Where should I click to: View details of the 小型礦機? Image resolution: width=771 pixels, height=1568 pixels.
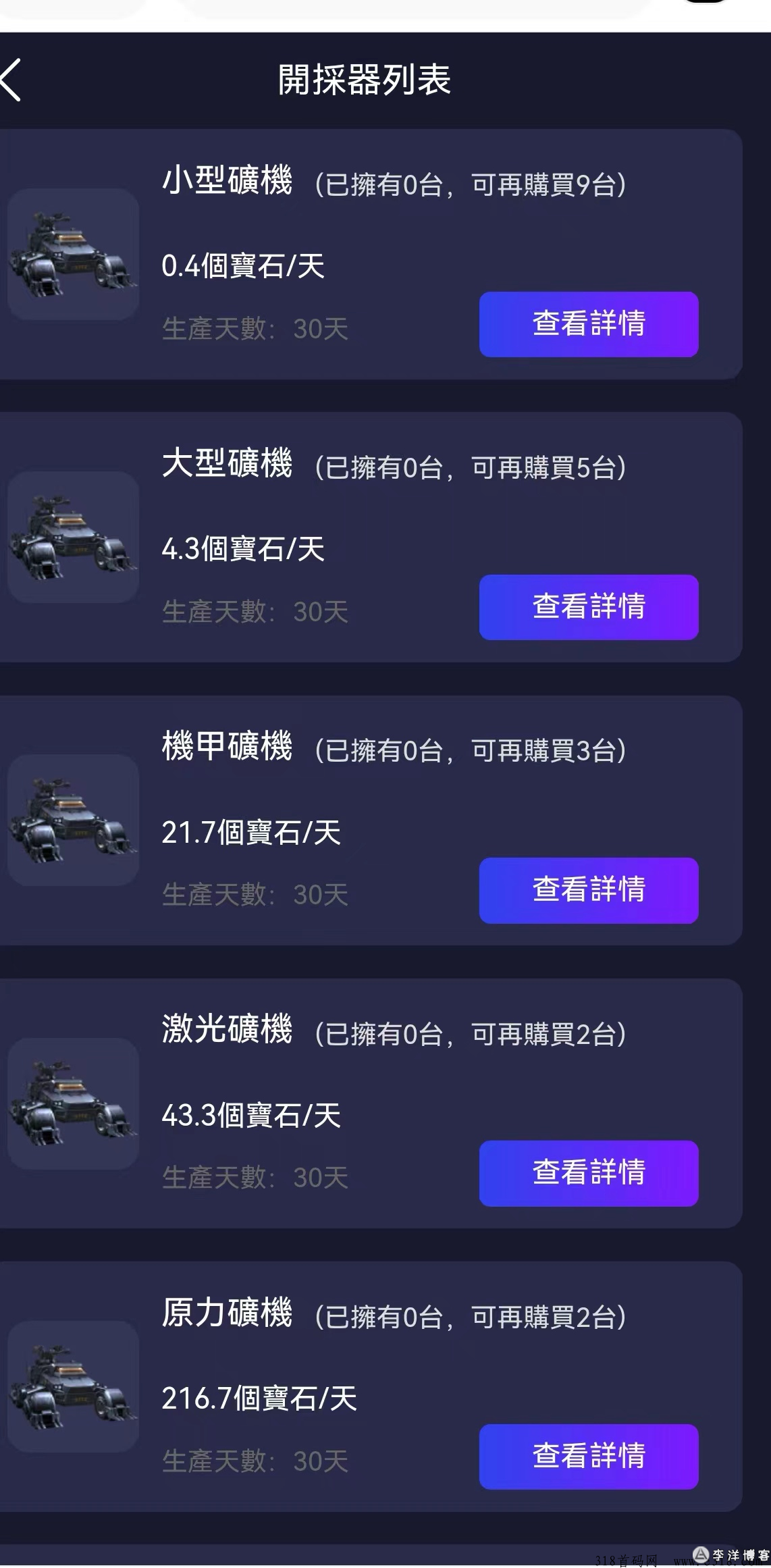coord(589,324)
